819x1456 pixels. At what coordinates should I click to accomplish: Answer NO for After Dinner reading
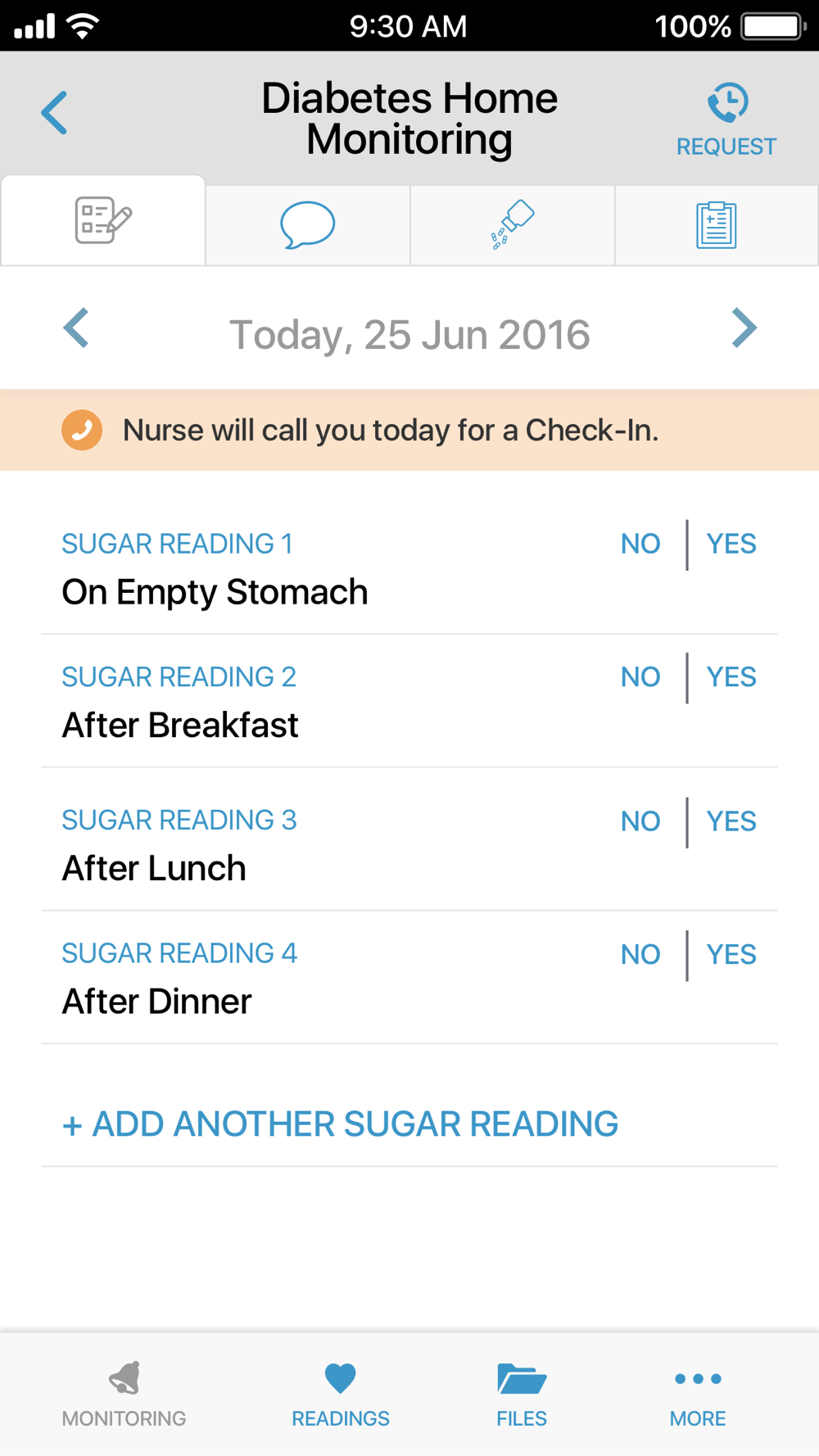coord(640,955)
